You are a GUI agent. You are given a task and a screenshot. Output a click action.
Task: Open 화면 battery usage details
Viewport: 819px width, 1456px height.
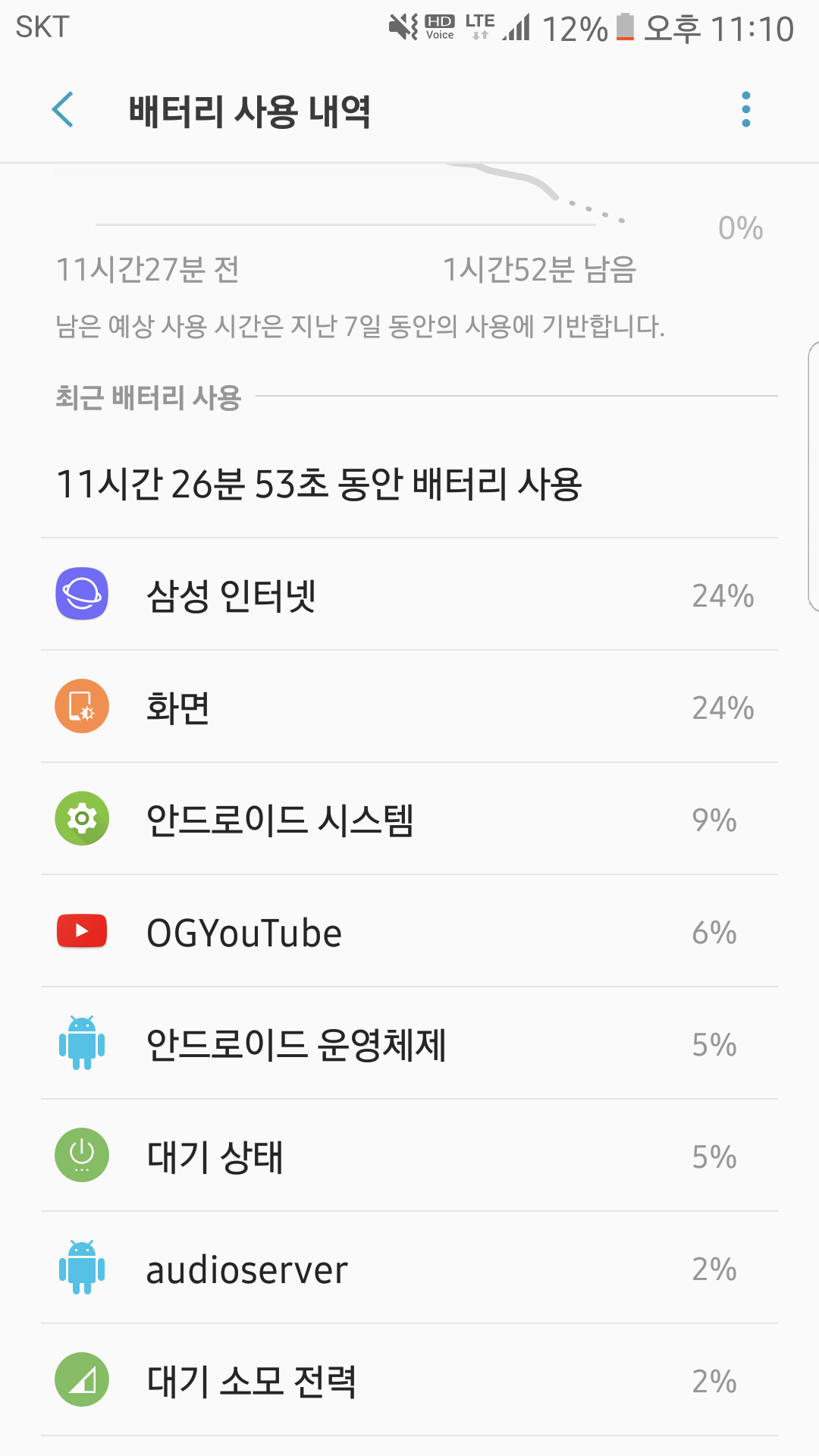click(409, 707)
